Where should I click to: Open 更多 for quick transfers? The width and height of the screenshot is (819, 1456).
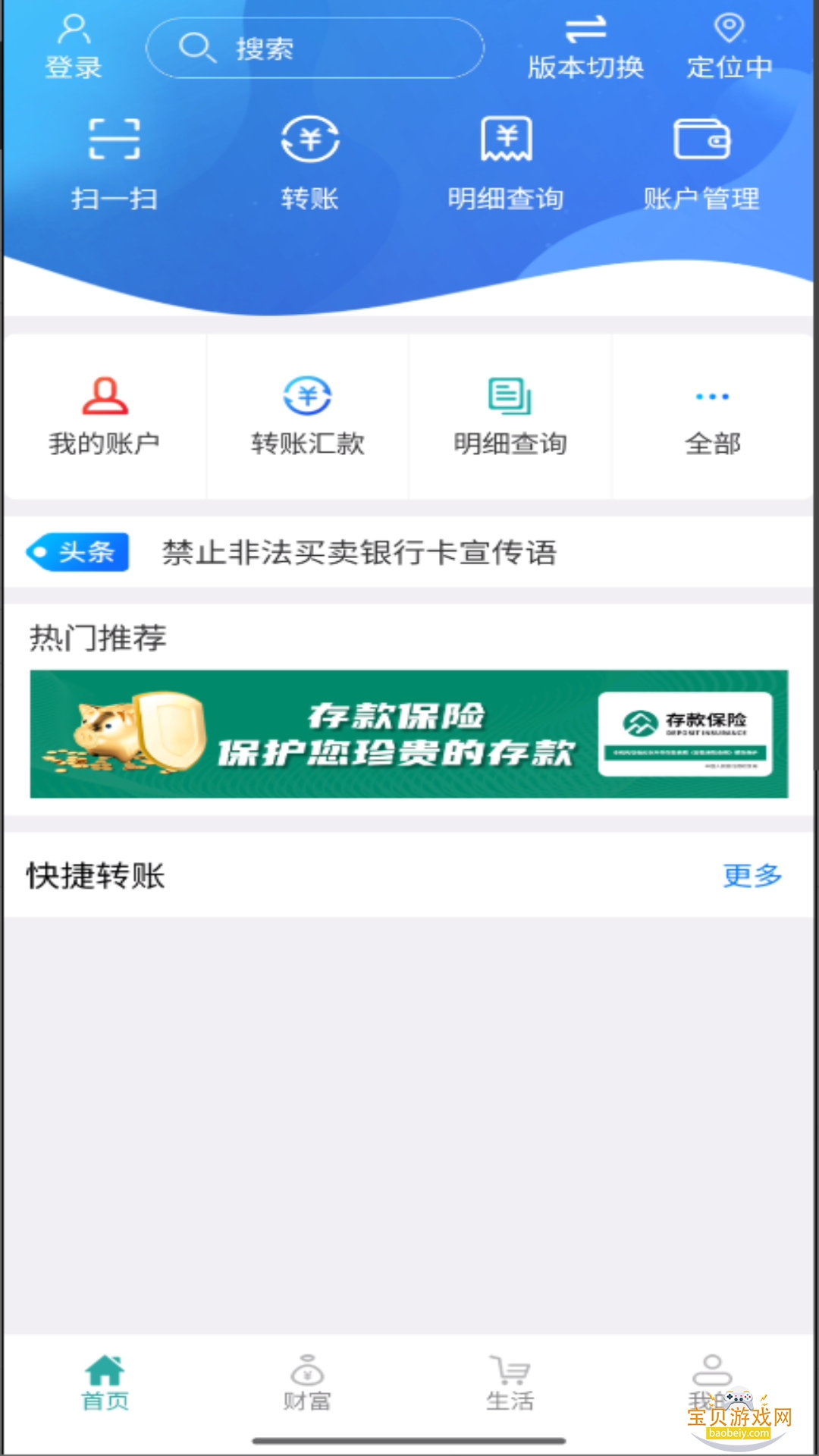click(752, 876)
